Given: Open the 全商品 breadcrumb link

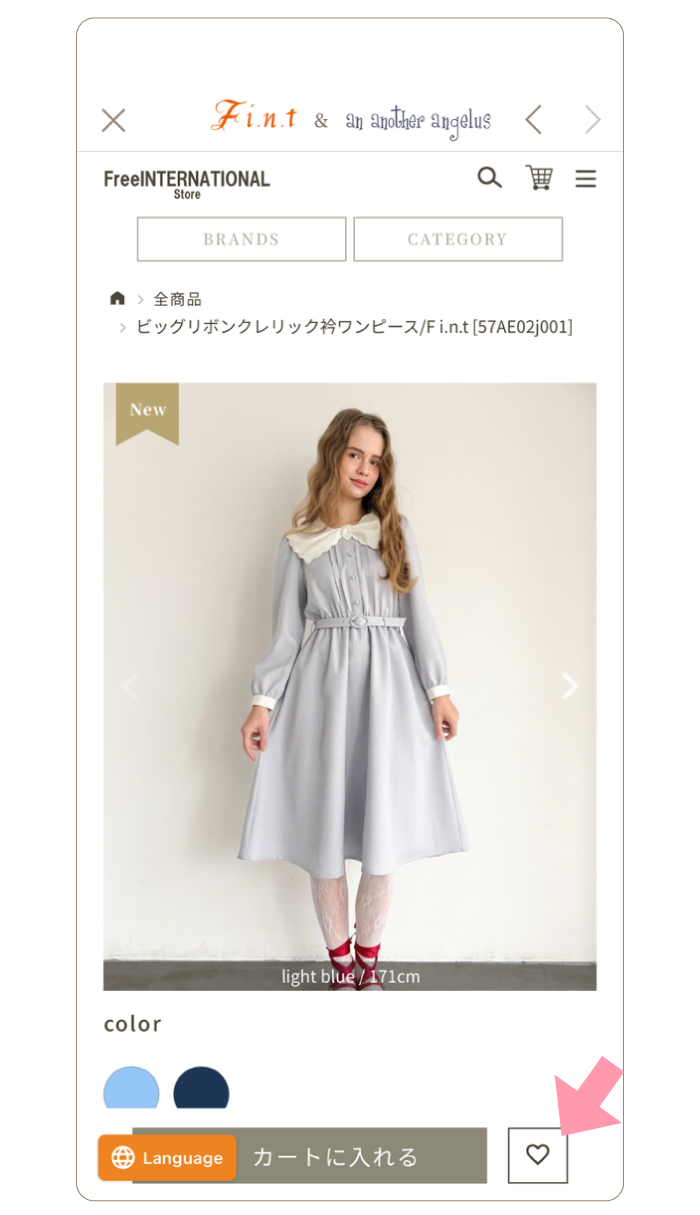Looking at the screenshot, I should [x=177, y=299].
